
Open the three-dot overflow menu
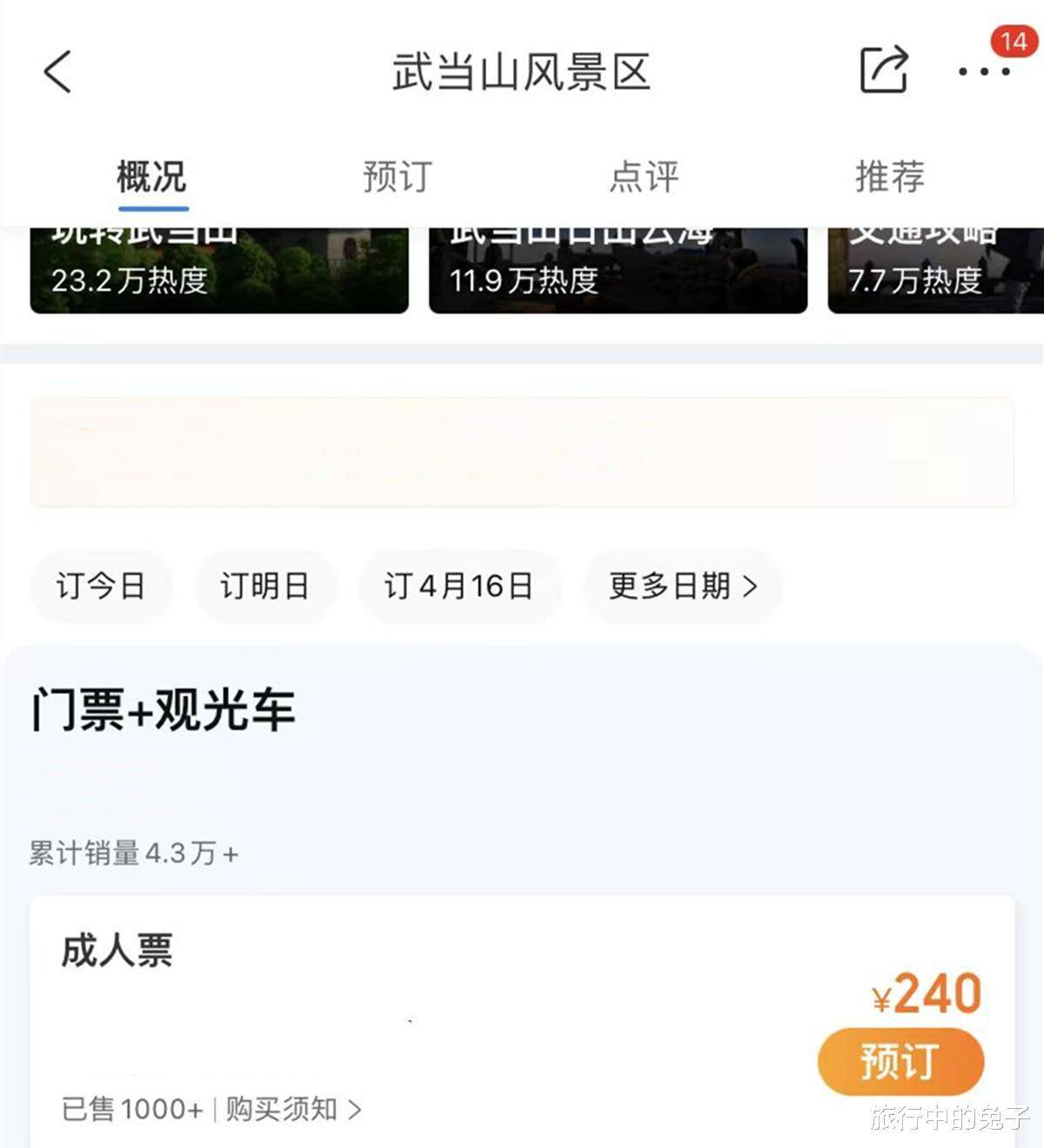[984, 71]
